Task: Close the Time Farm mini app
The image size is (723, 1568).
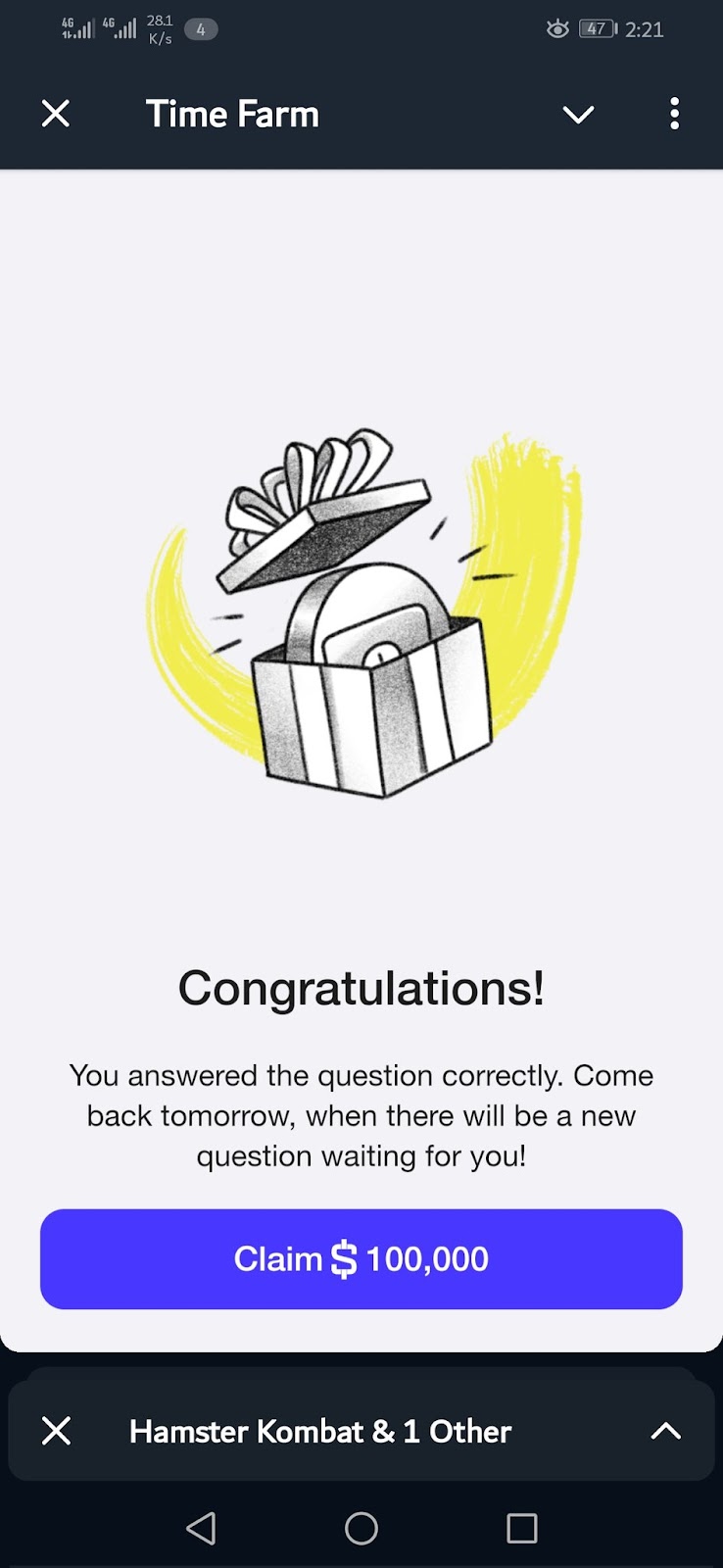Action: click(56, 115)
